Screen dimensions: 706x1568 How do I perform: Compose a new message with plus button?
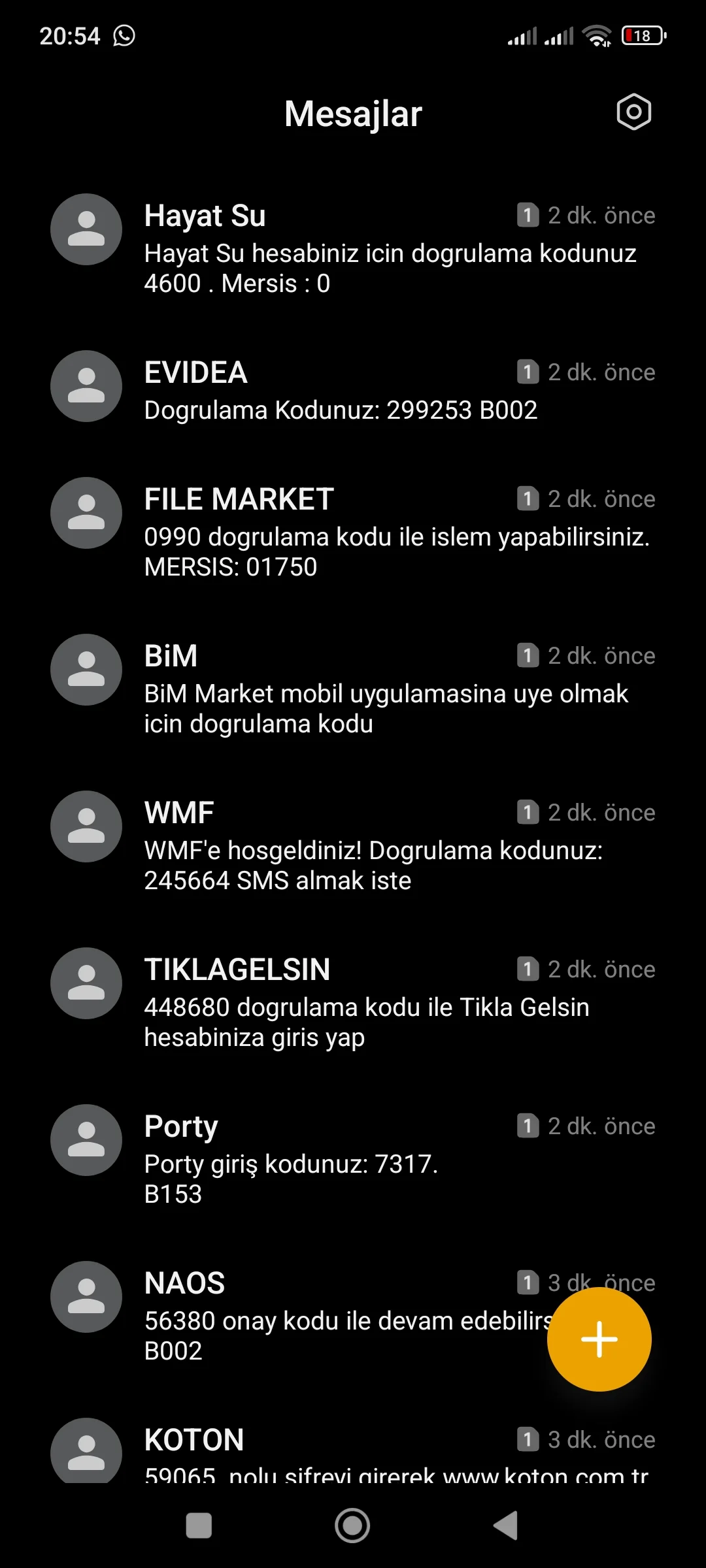tap(599, 1339)
